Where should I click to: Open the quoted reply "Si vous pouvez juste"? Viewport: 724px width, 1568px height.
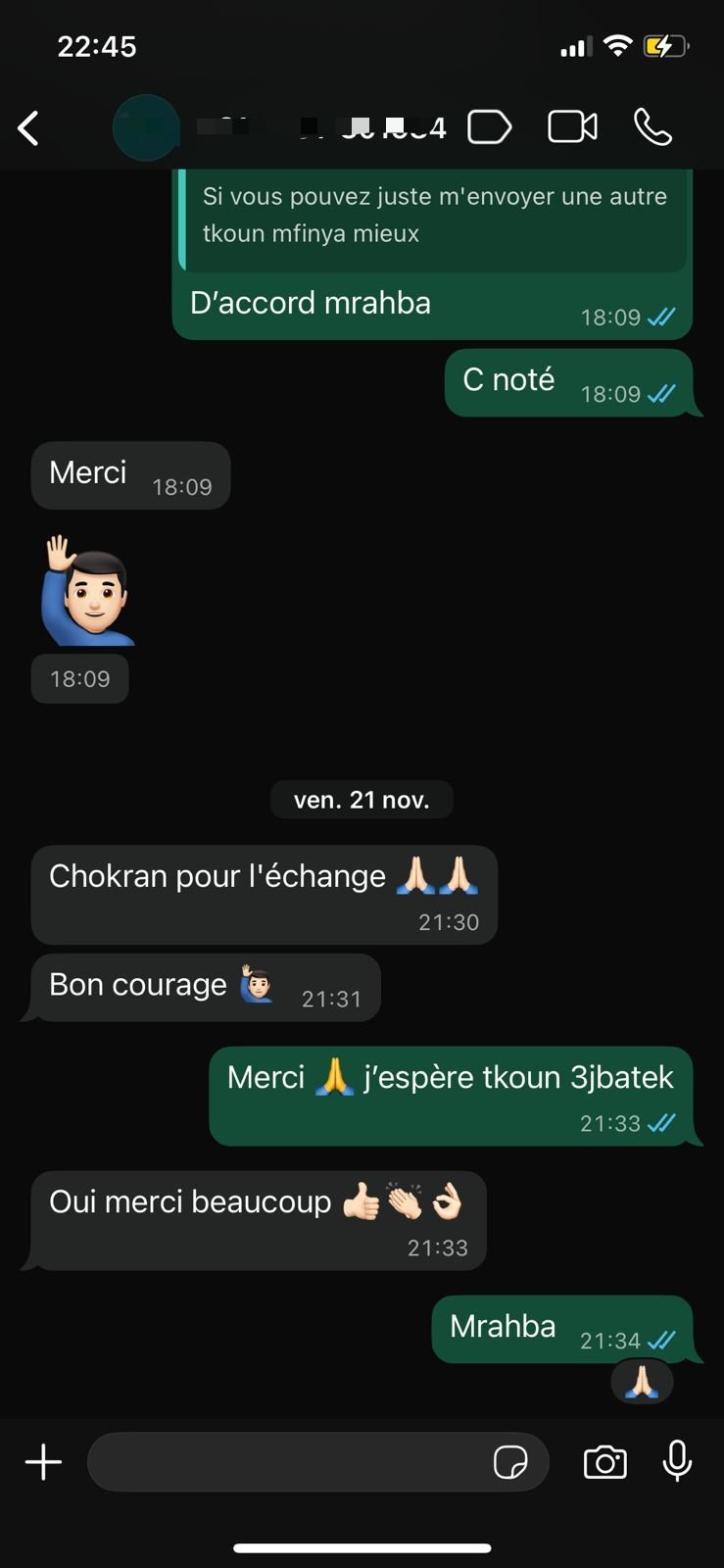(x=434, y=216)
